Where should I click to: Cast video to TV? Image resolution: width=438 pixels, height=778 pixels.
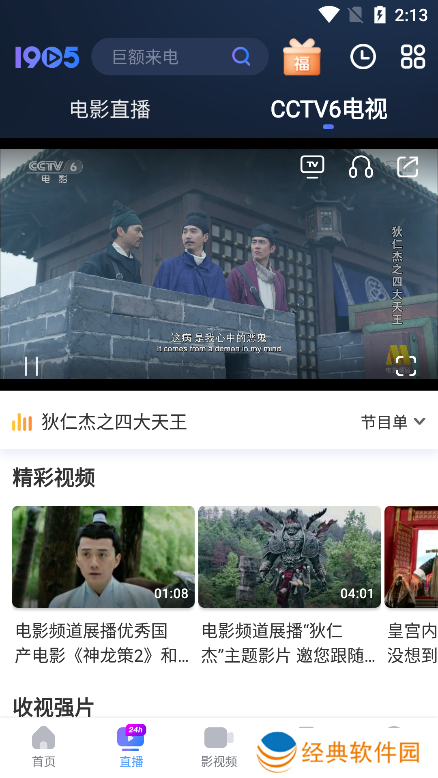point(313,167)
